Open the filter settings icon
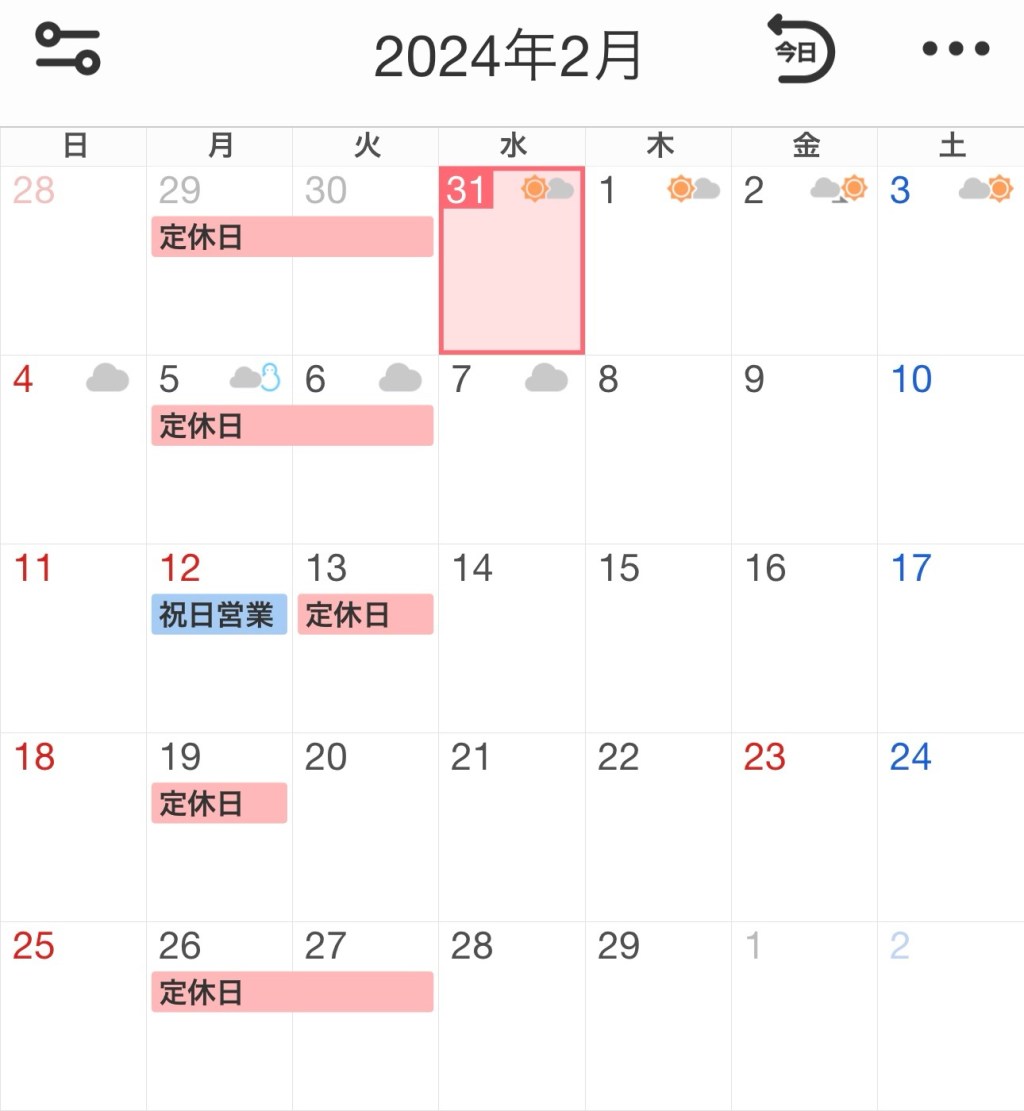Viewport: 1024px width, 1111px height. [68, 48]
